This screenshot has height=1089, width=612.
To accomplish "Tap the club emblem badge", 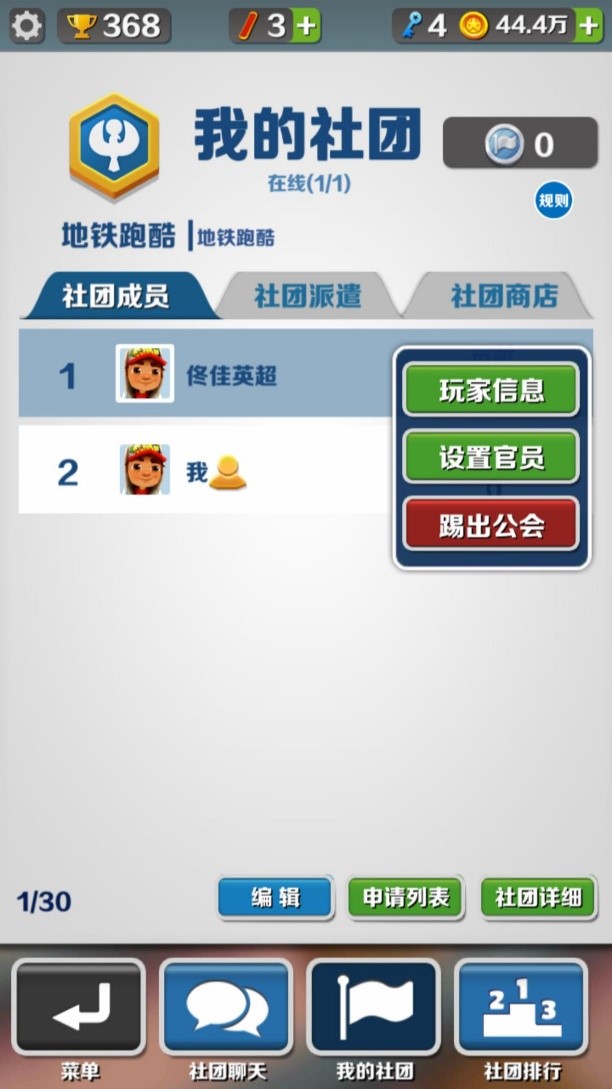I will pos(113,147).
